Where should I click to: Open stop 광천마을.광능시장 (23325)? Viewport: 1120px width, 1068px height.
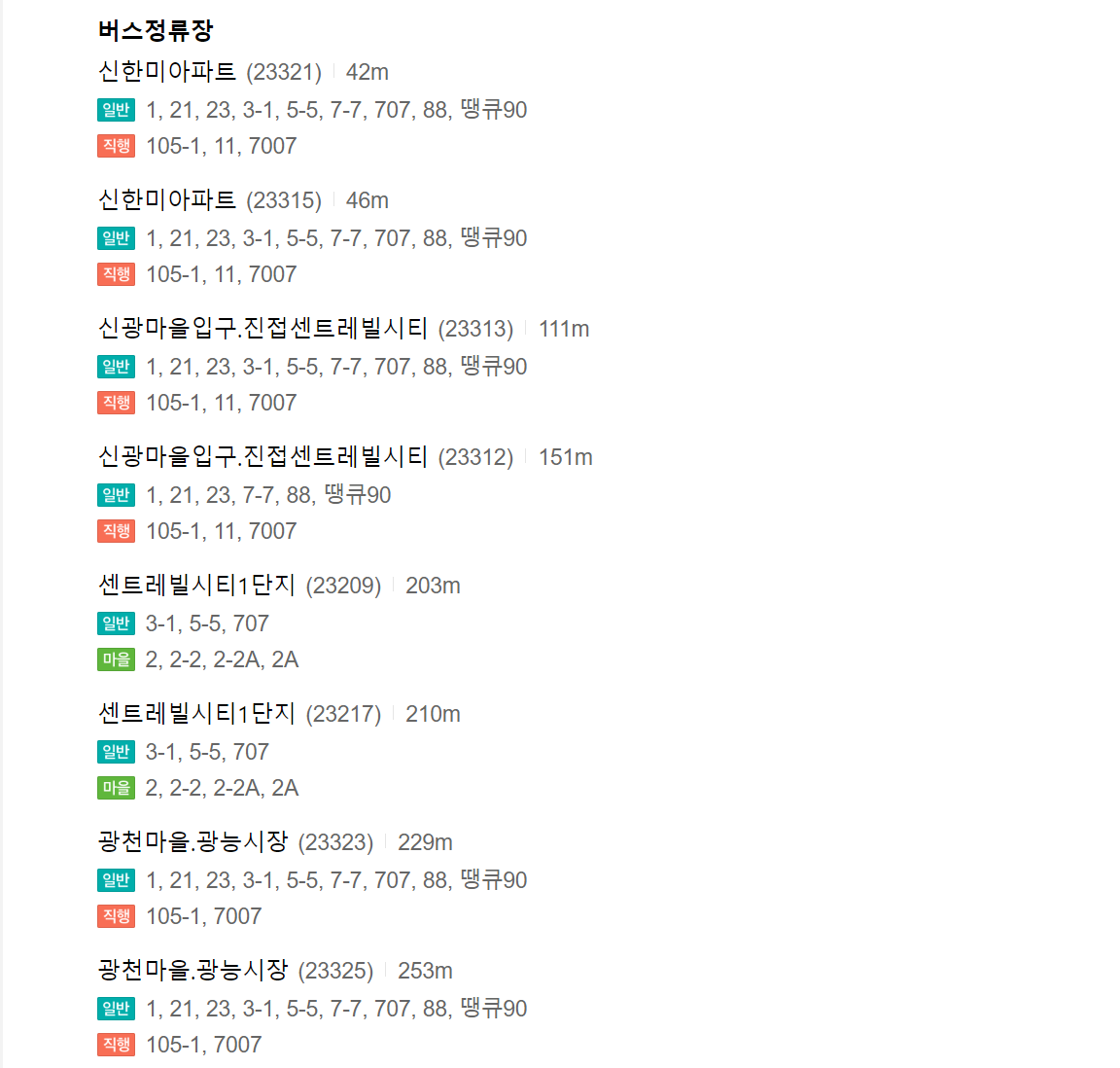pos(192,971)
